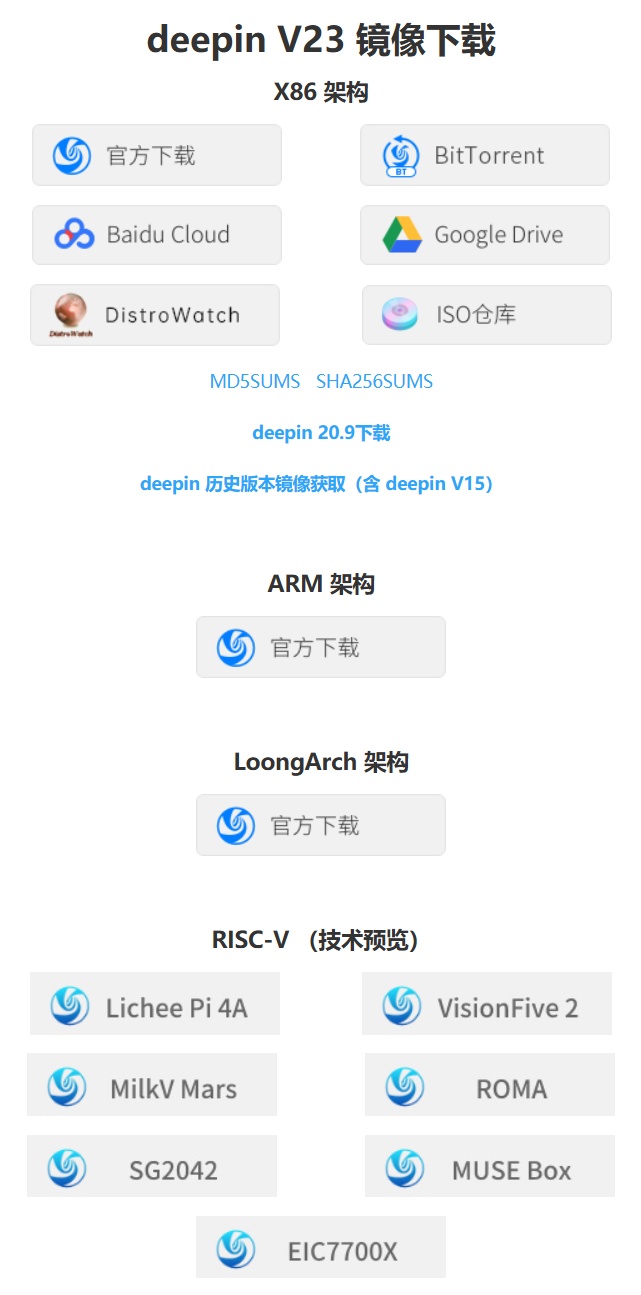Open the SHA256SUMS link

tap(374, 381)
